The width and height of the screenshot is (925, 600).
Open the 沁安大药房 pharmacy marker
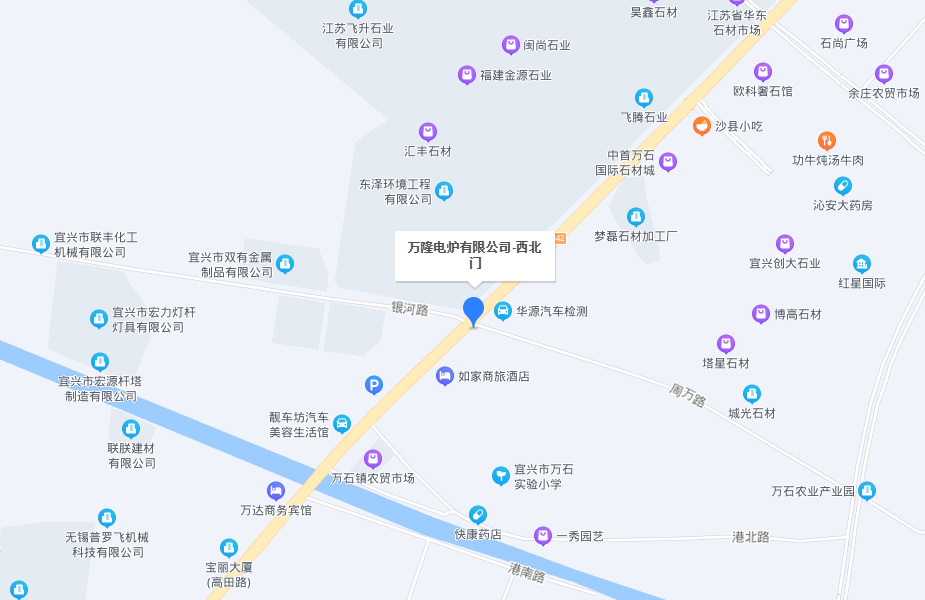pyautogui.click(x=843, y=186)
